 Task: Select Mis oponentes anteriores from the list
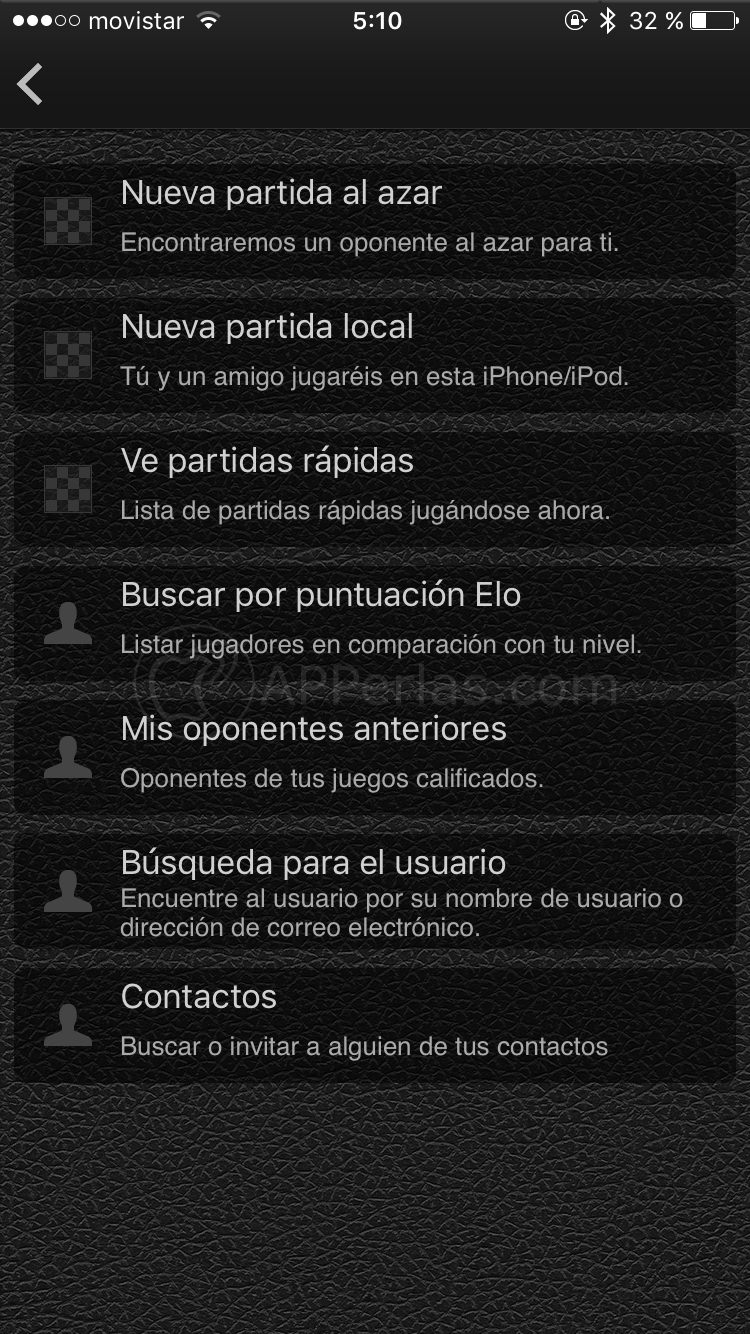pos(310,729)
